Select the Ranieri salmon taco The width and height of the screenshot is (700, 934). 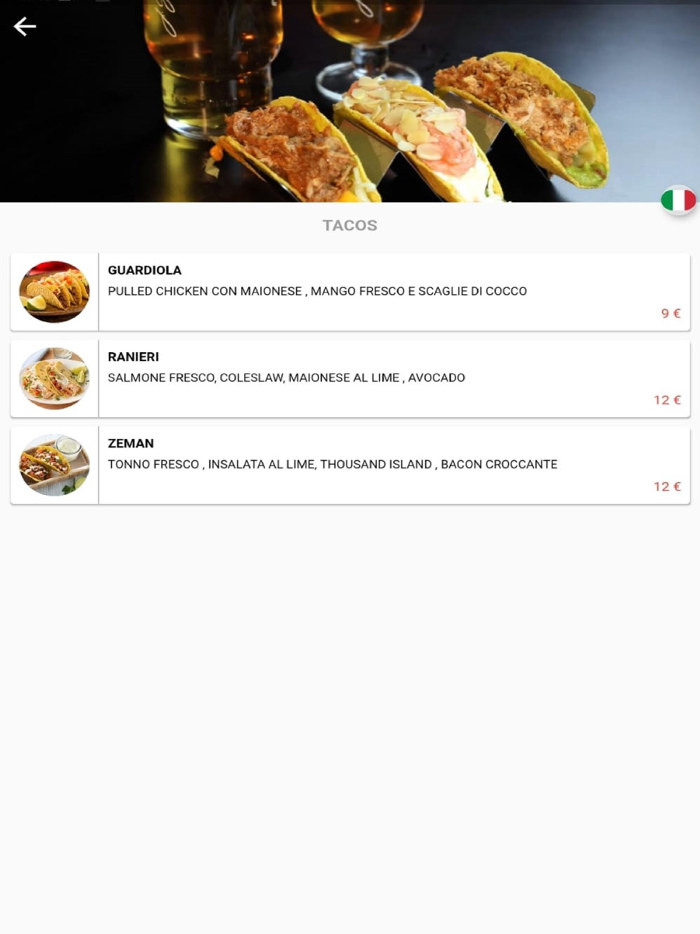[x=350, y=378]
